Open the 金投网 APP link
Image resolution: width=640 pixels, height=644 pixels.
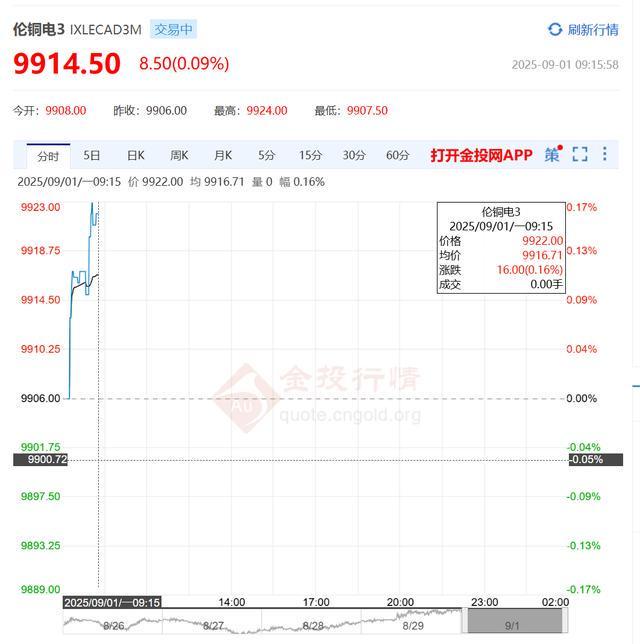tap(481, 155)
